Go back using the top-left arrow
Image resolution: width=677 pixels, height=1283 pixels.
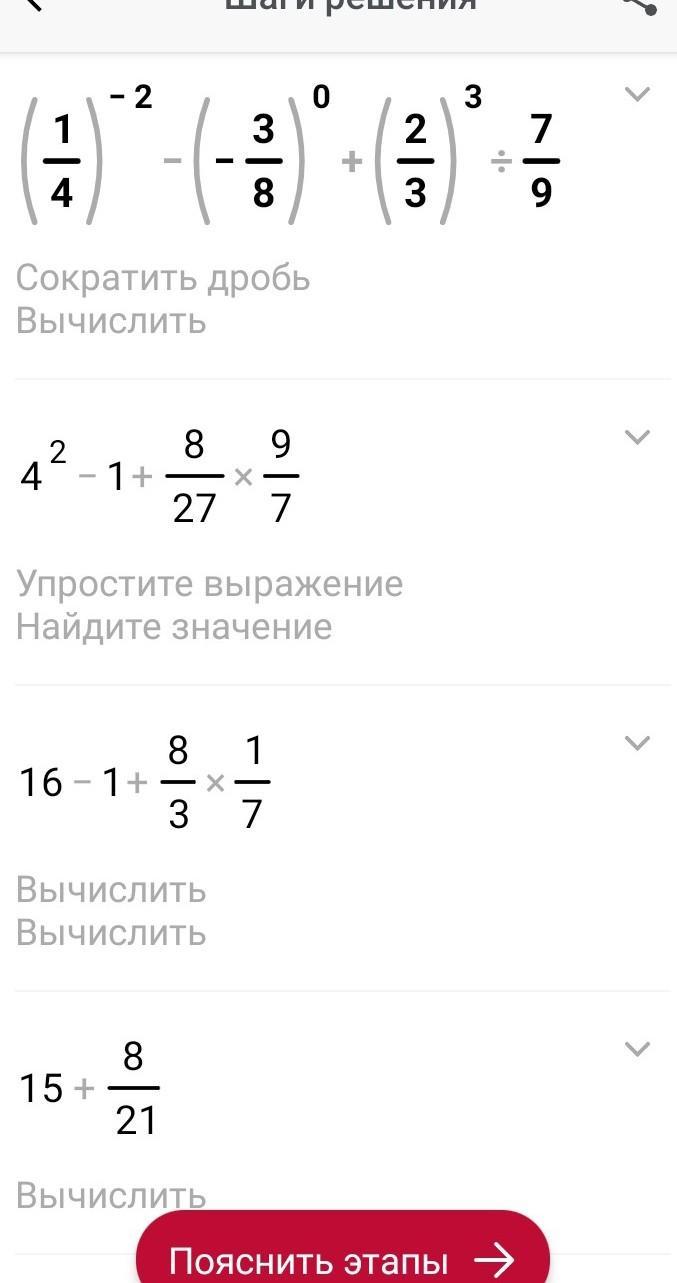click(x=31, y=4)
